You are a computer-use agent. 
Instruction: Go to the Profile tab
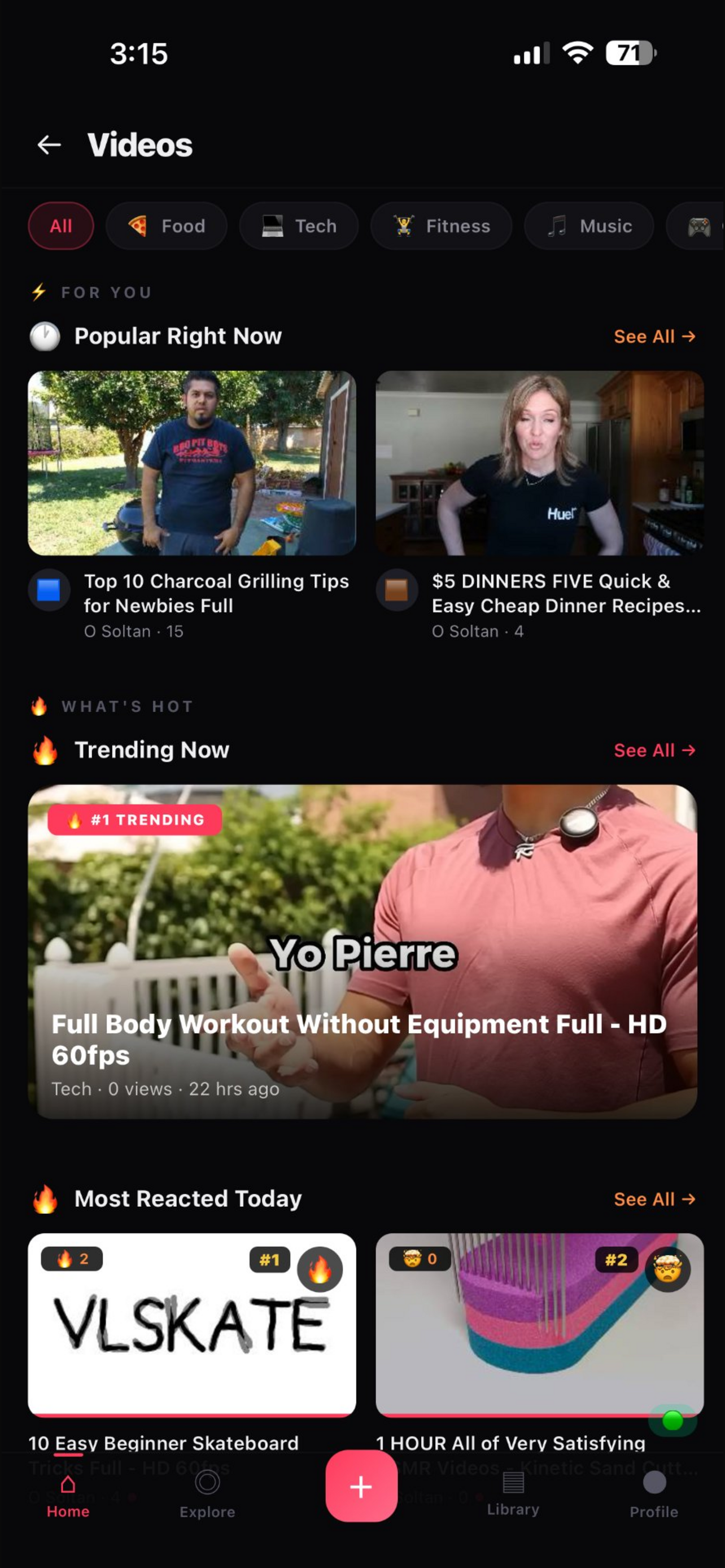click(654, 1496)
